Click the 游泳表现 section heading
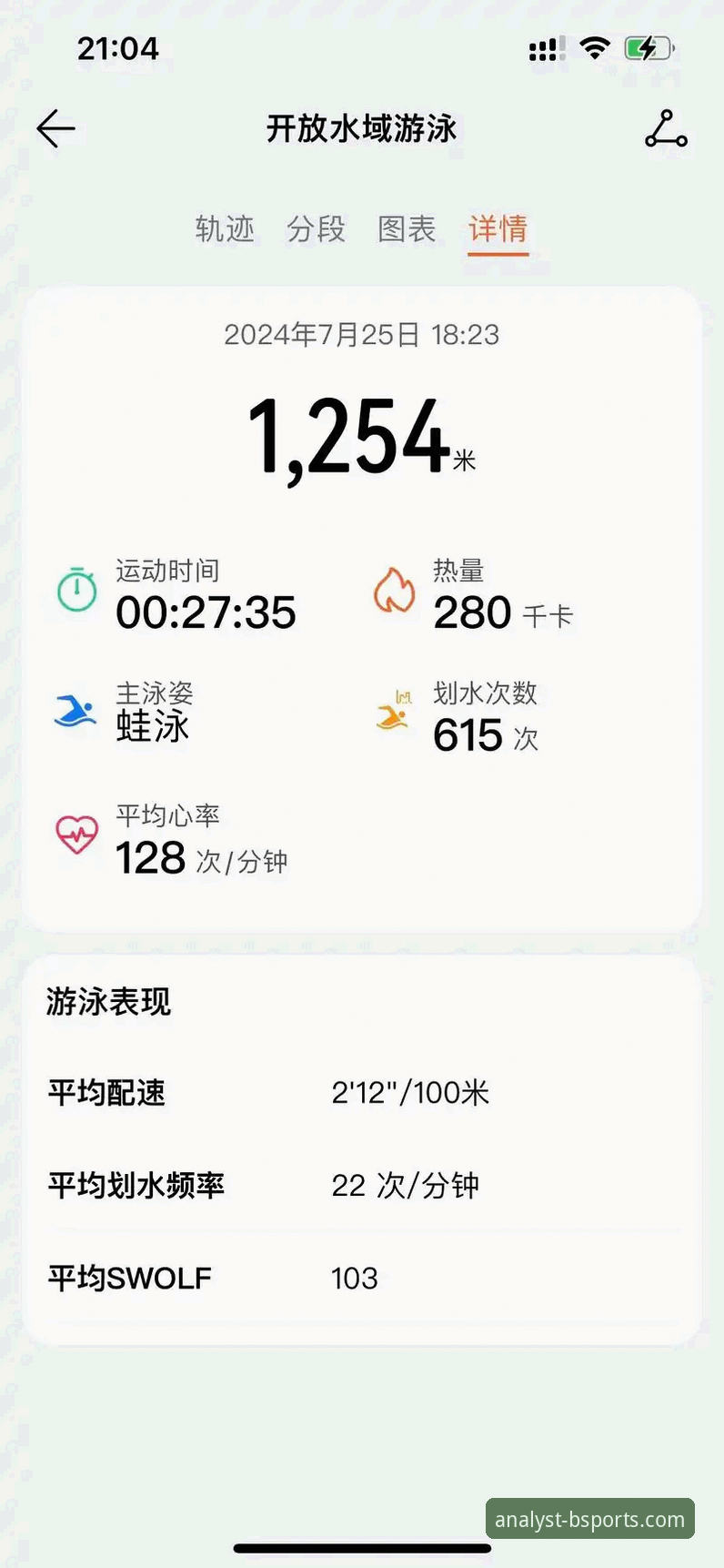The image size is (724, 1568). (x=108, y=1001)
